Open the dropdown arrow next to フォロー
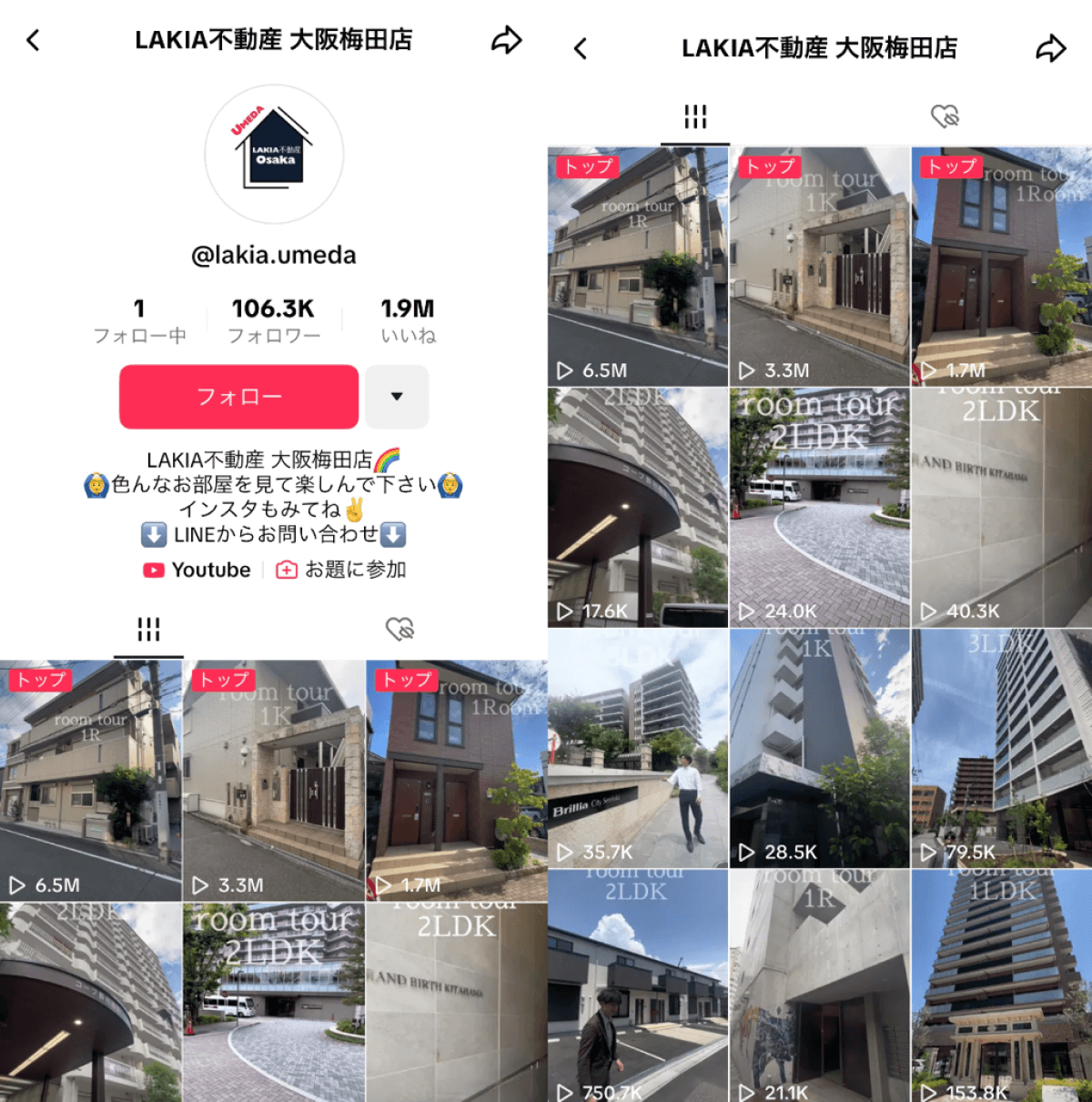1092x1102 pixels. coord(397,397)
